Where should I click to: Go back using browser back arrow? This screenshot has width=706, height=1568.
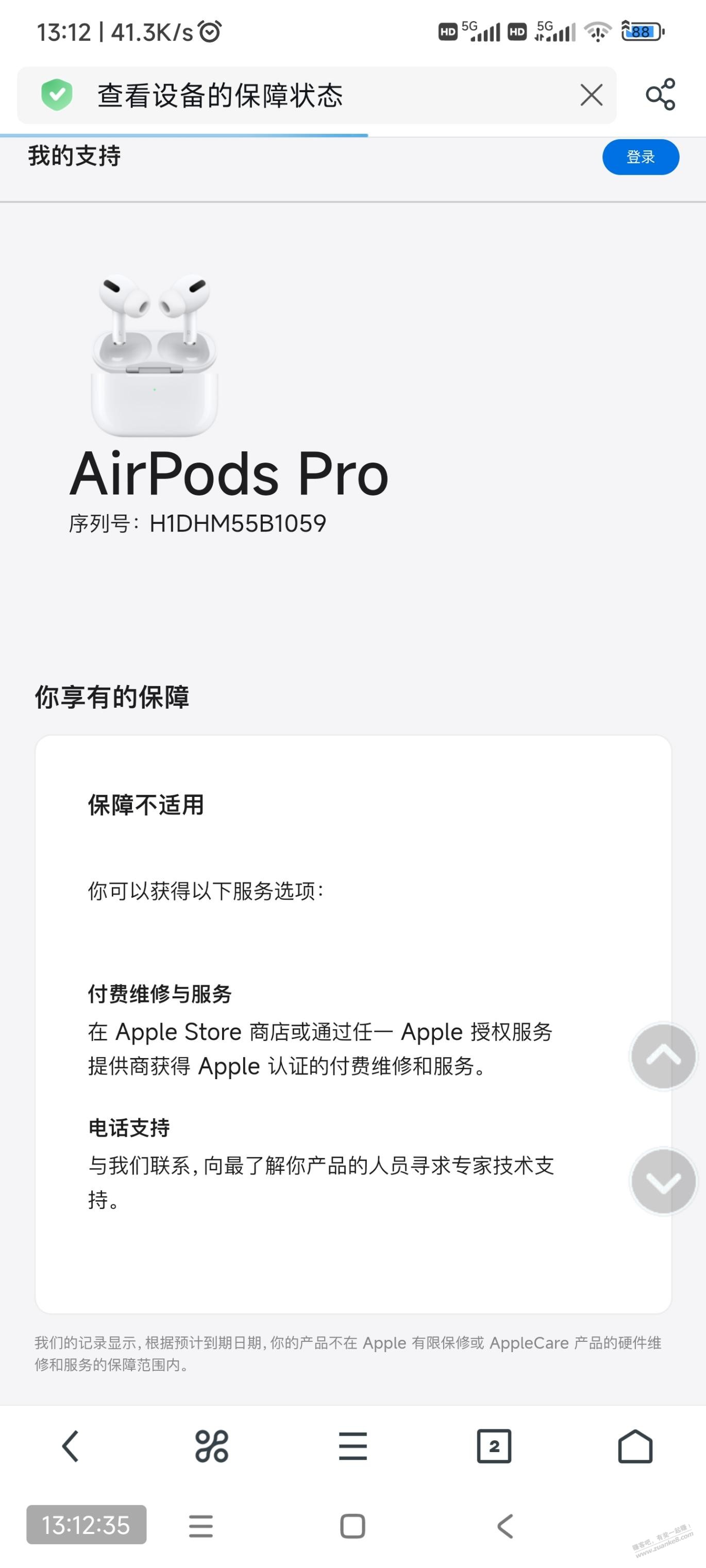pyautogui.click(x=71, y=1445)
